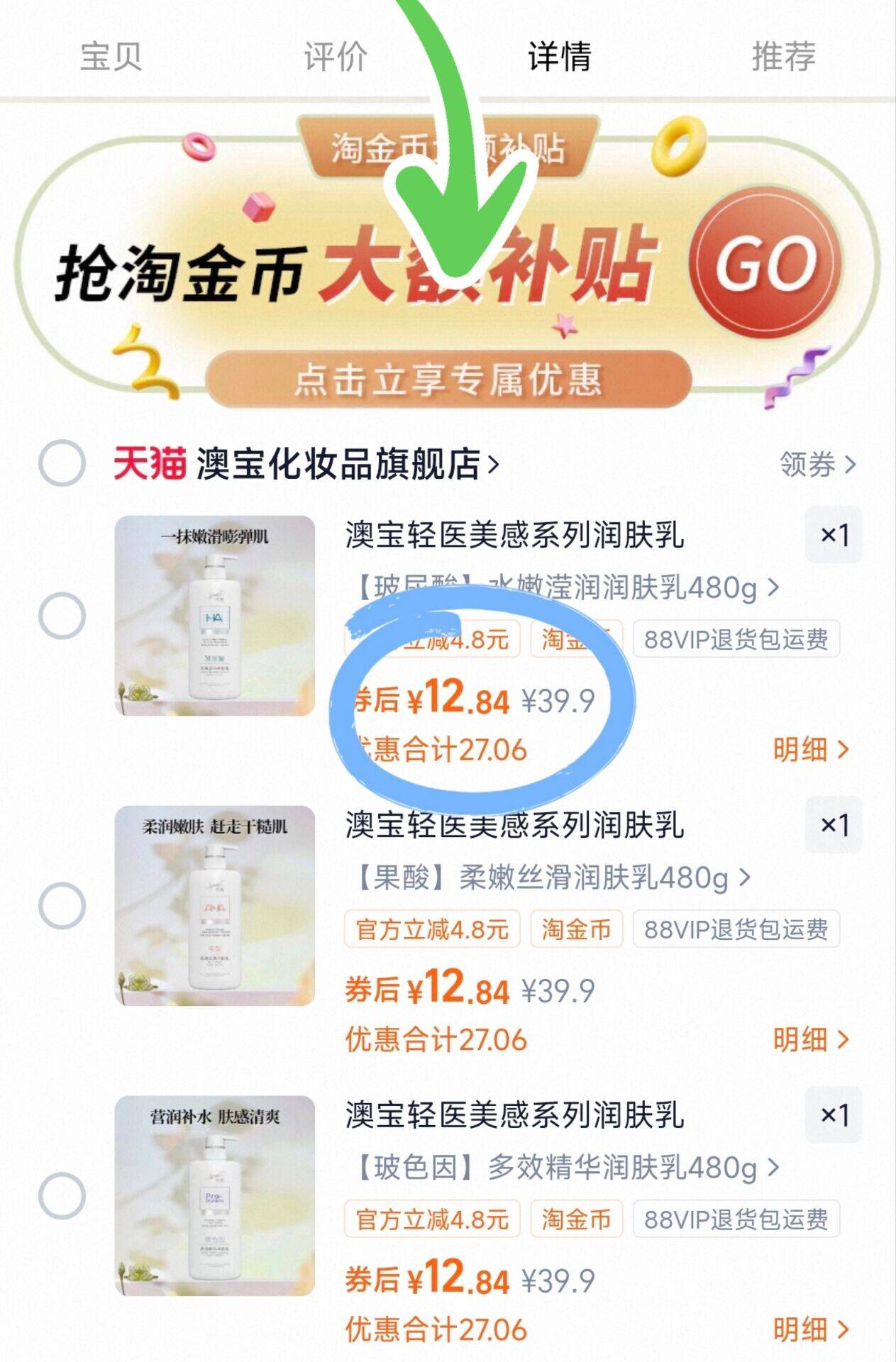
Task: Check the 果酸 柔嫩丝滑润肤乳 item
Action: [62, 906]
